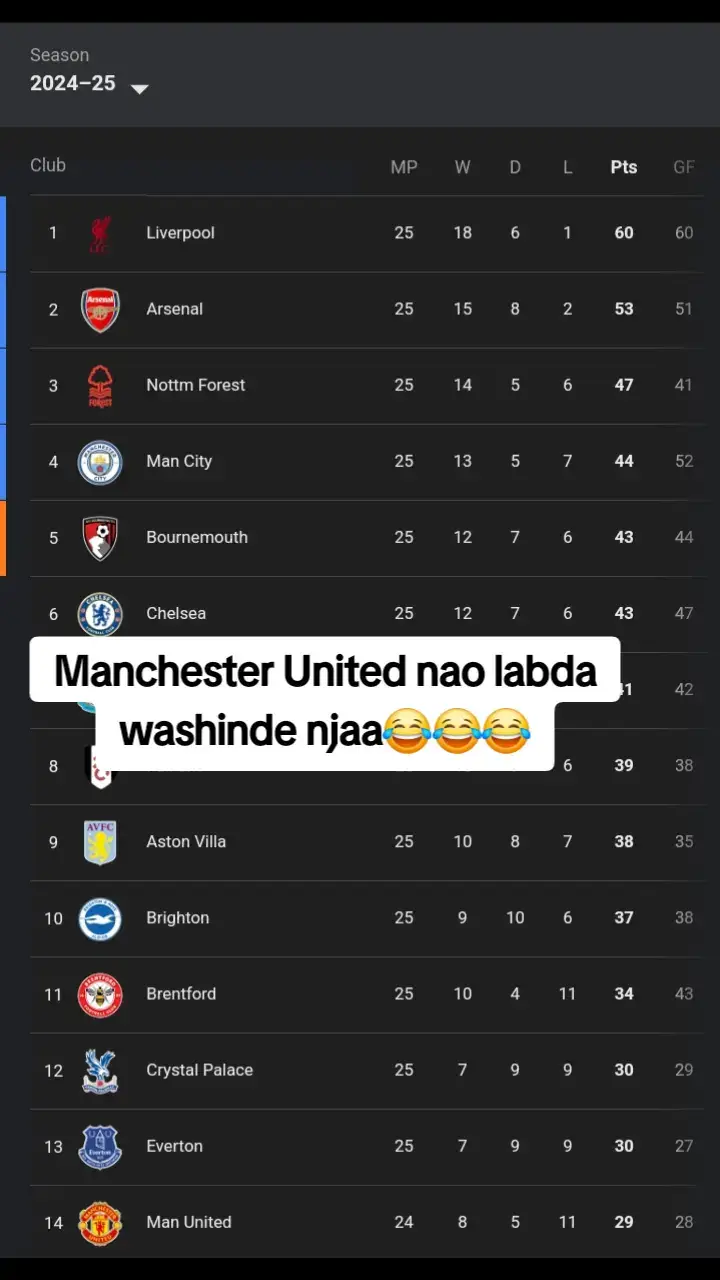
Task: Click the Aston Villa AVFC crest
Action: pos(100,841)
